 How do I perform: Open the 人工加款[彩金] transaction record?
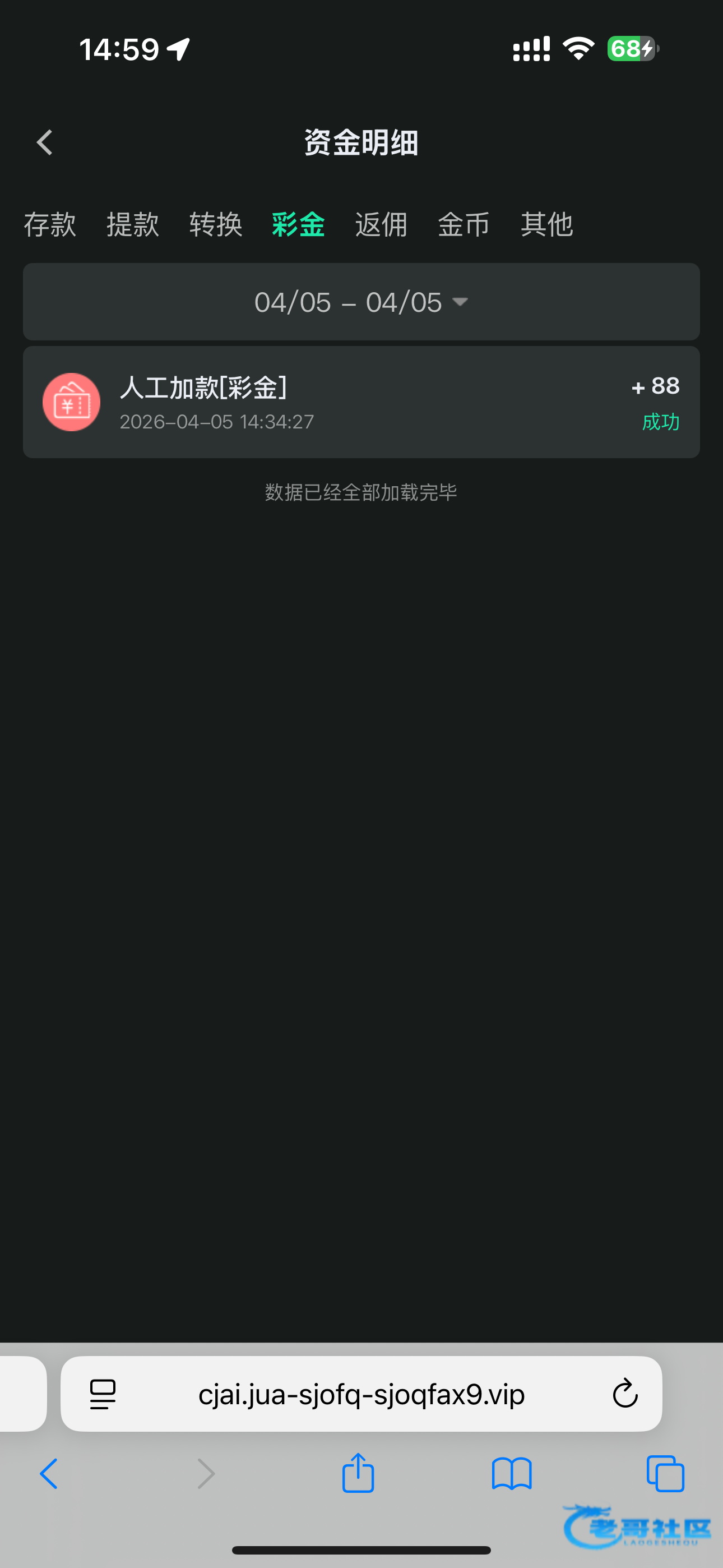pyautogui.click(x=361, y=402)
